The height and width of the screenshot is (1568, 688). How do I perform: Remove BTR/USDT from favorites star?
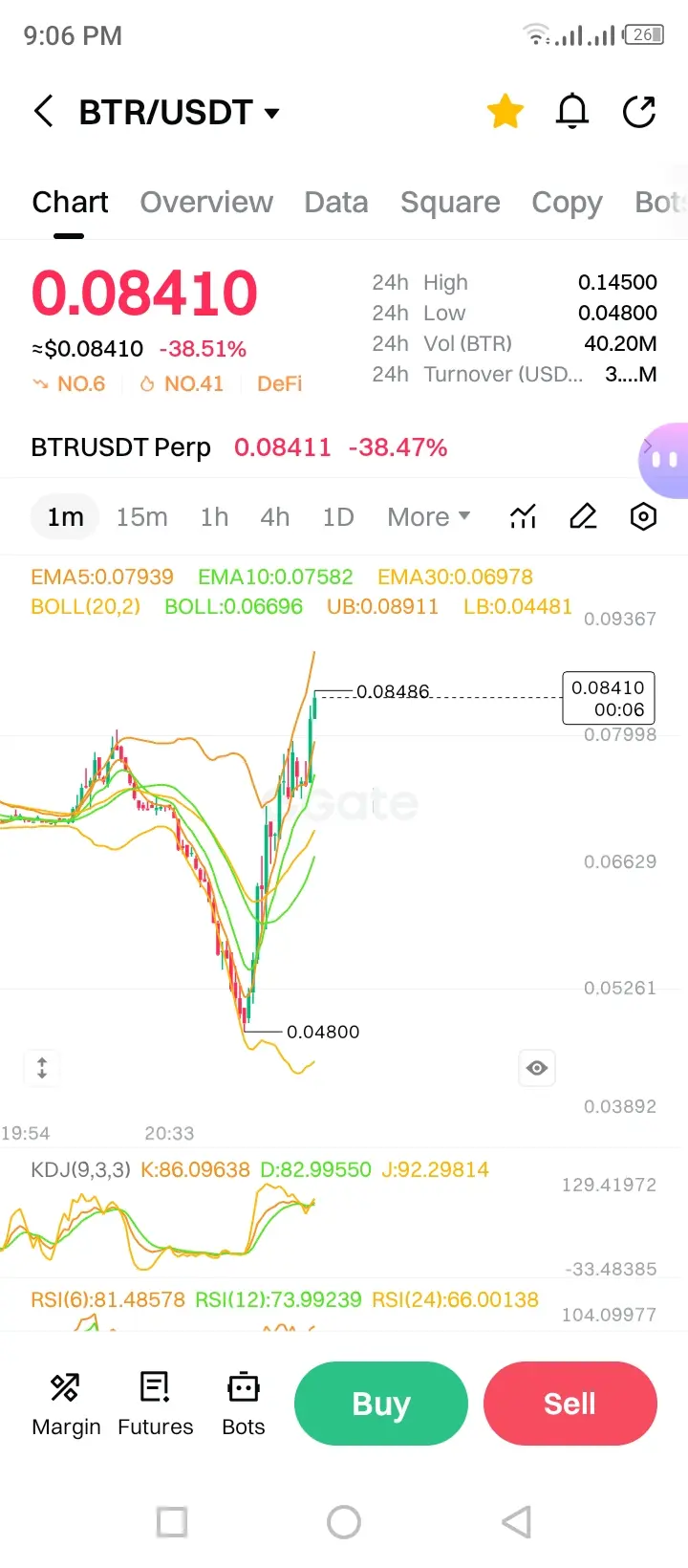click(x=505, y=112)
